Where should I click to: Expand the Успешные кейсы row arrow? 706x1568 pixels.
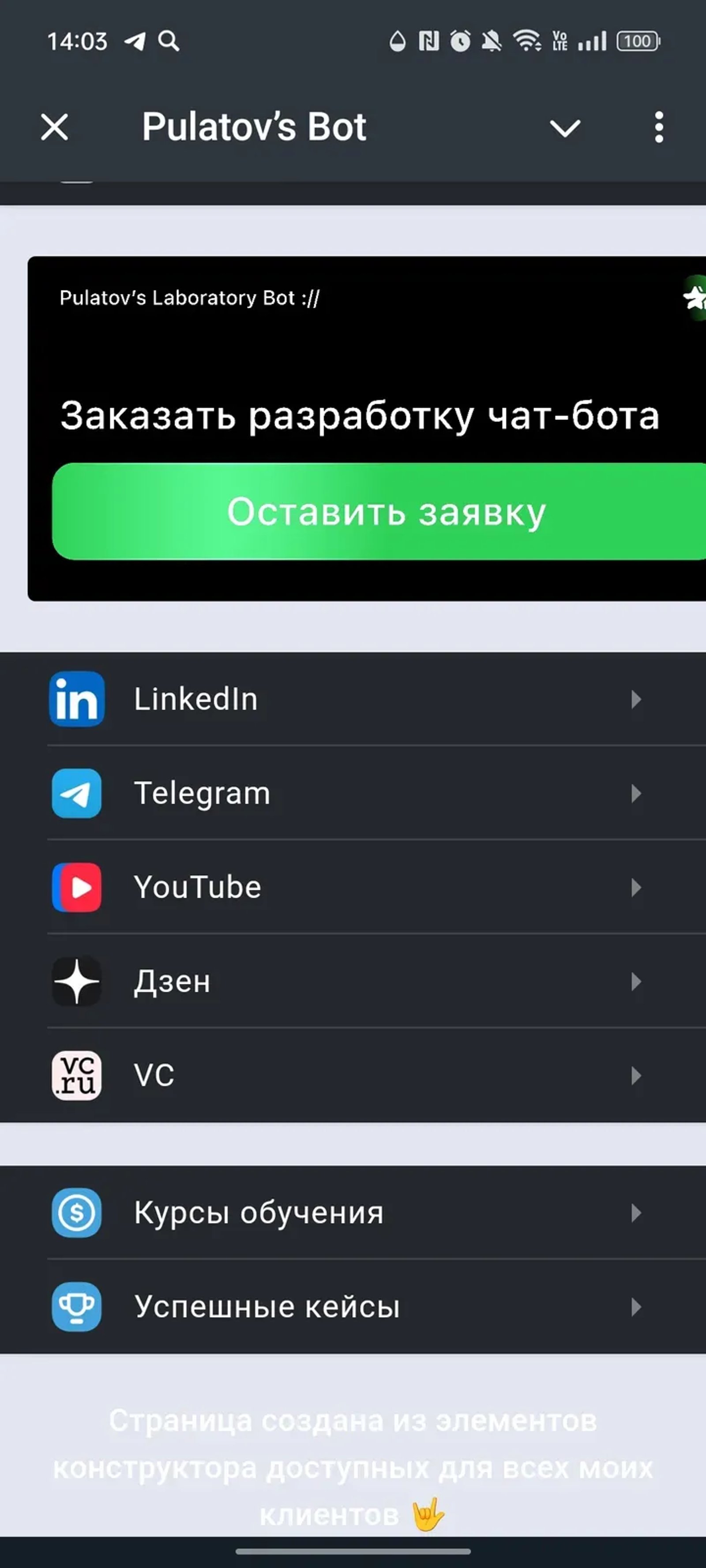635,1306
